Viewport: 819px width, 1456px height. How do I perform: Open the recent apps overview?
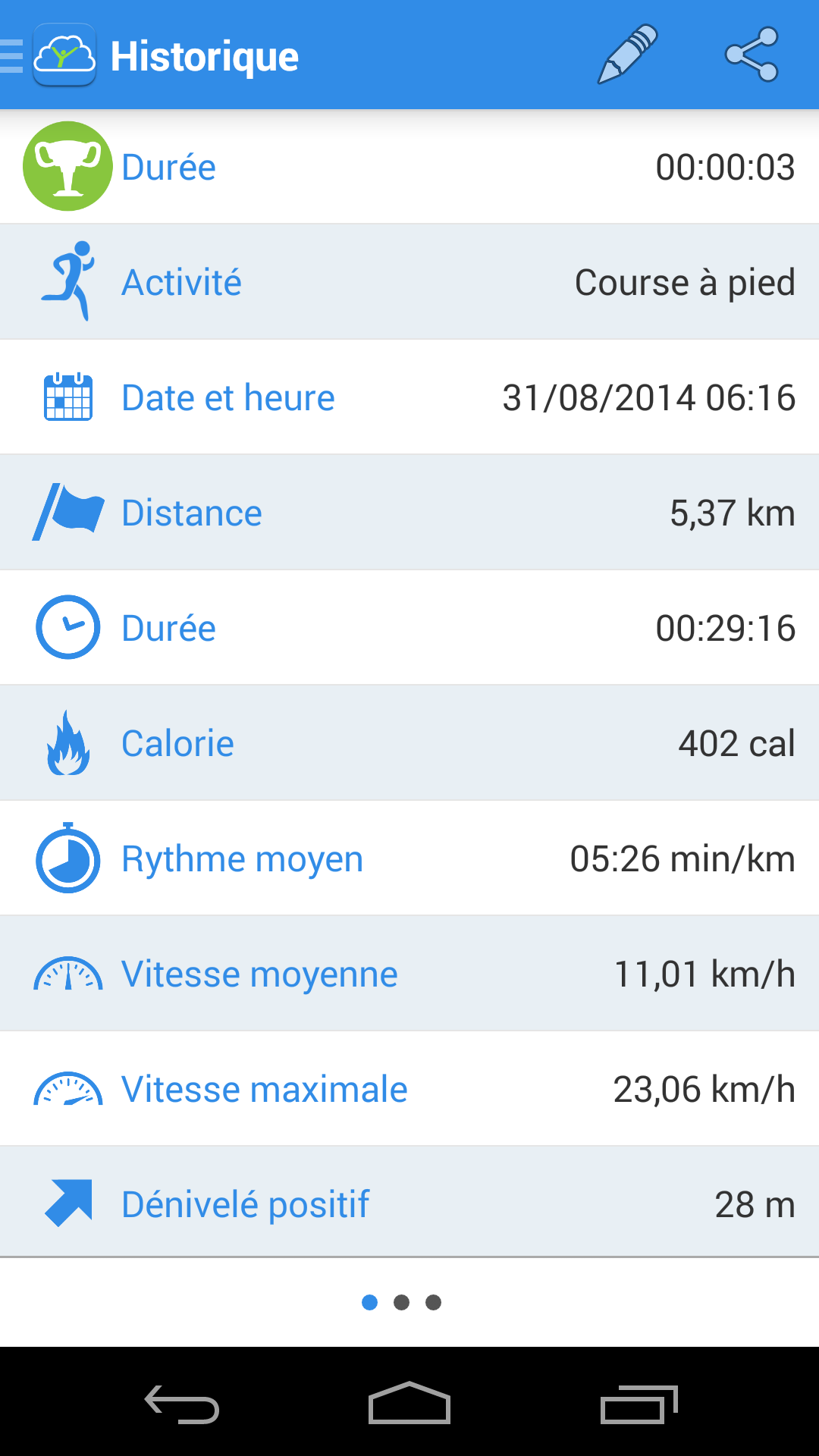click(639, 1404)
